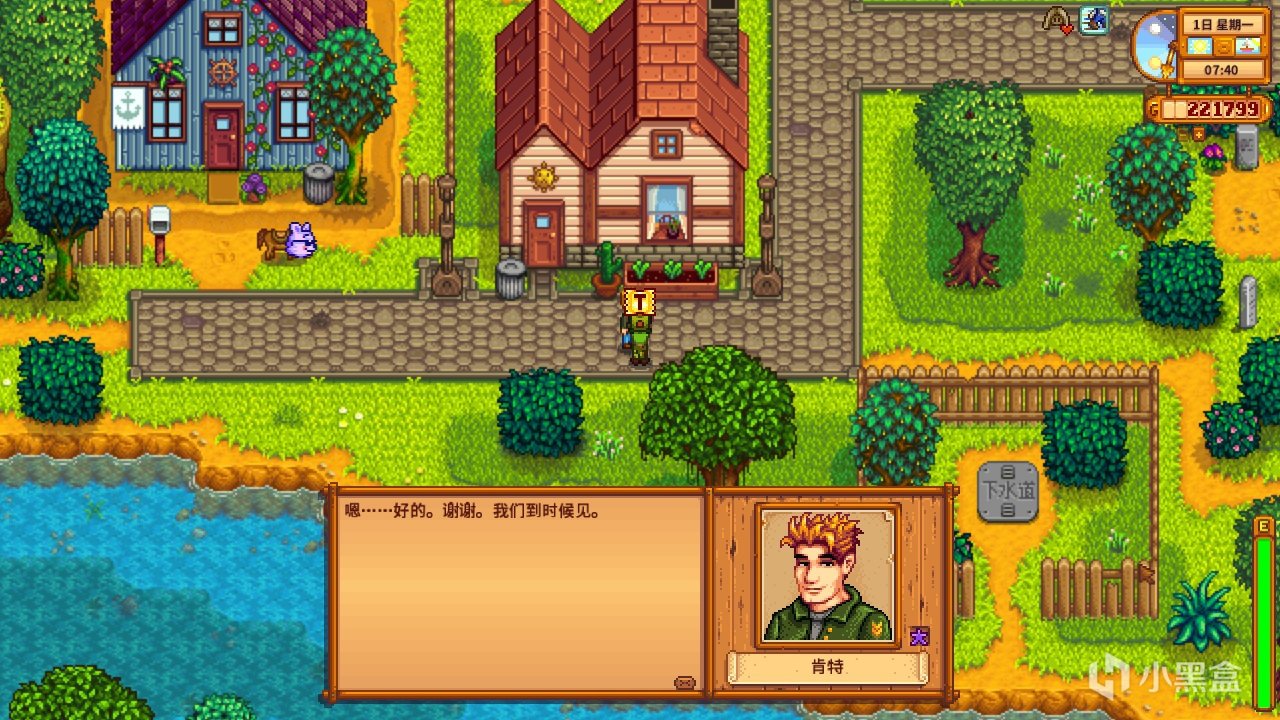1280x720 pixels.
Task: Tap the minus zoom-out button
Action: 1183,135
